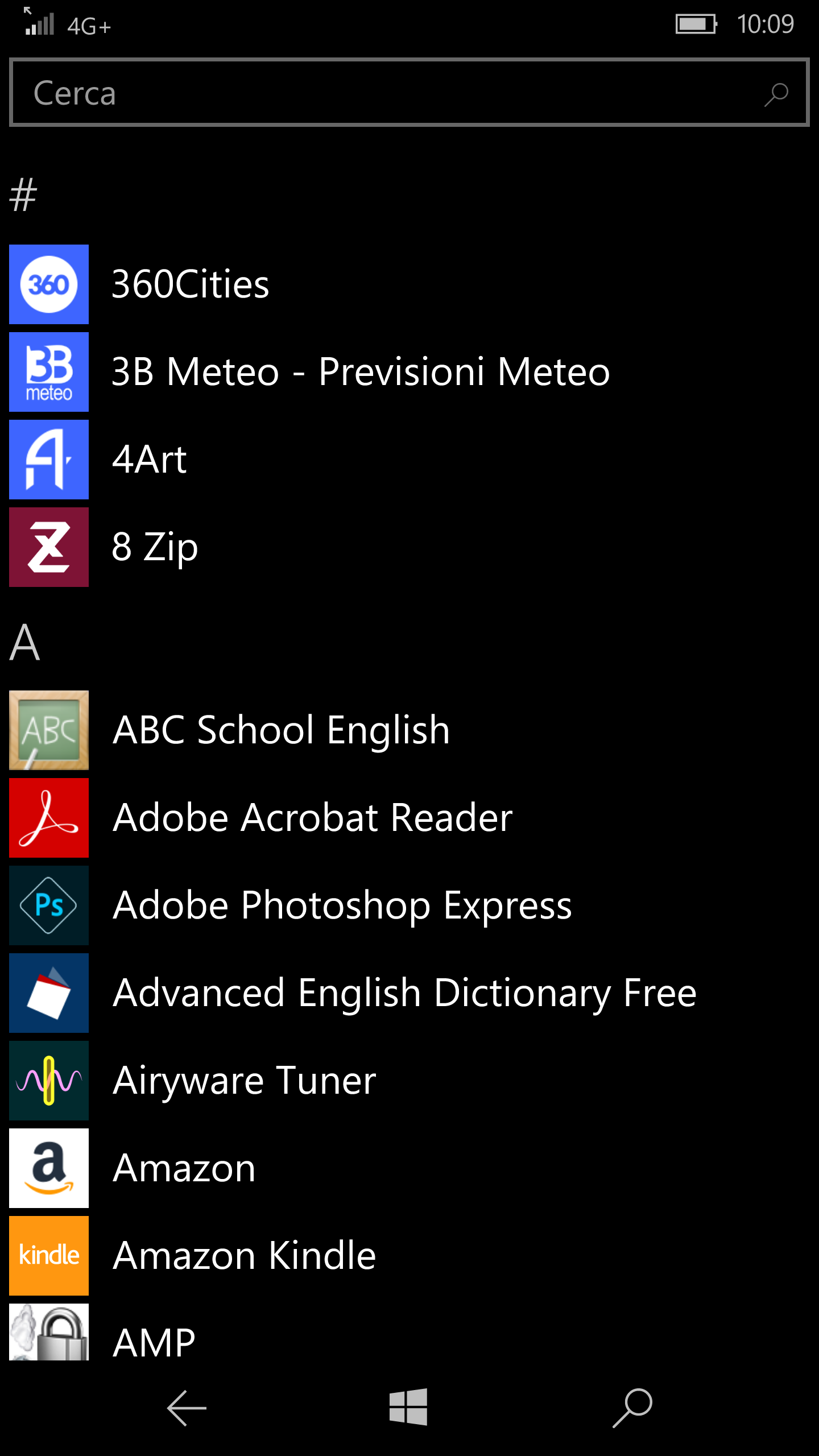The height and width of the screenshot is (1456, 819).
Task: Launch the 360Cities app
Action: tap(190, 284)
